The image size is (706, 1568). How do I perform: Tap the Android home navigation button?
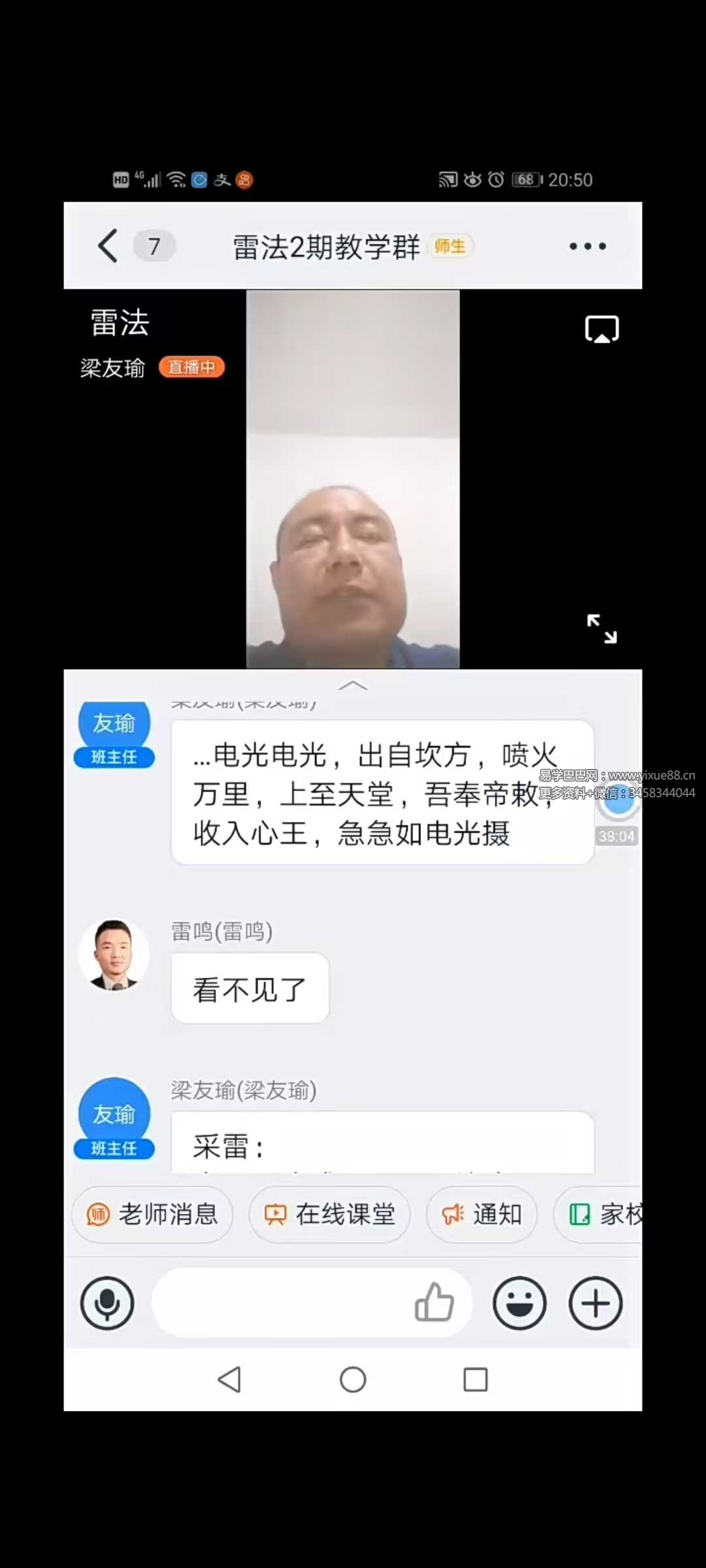click(352, 1380)
